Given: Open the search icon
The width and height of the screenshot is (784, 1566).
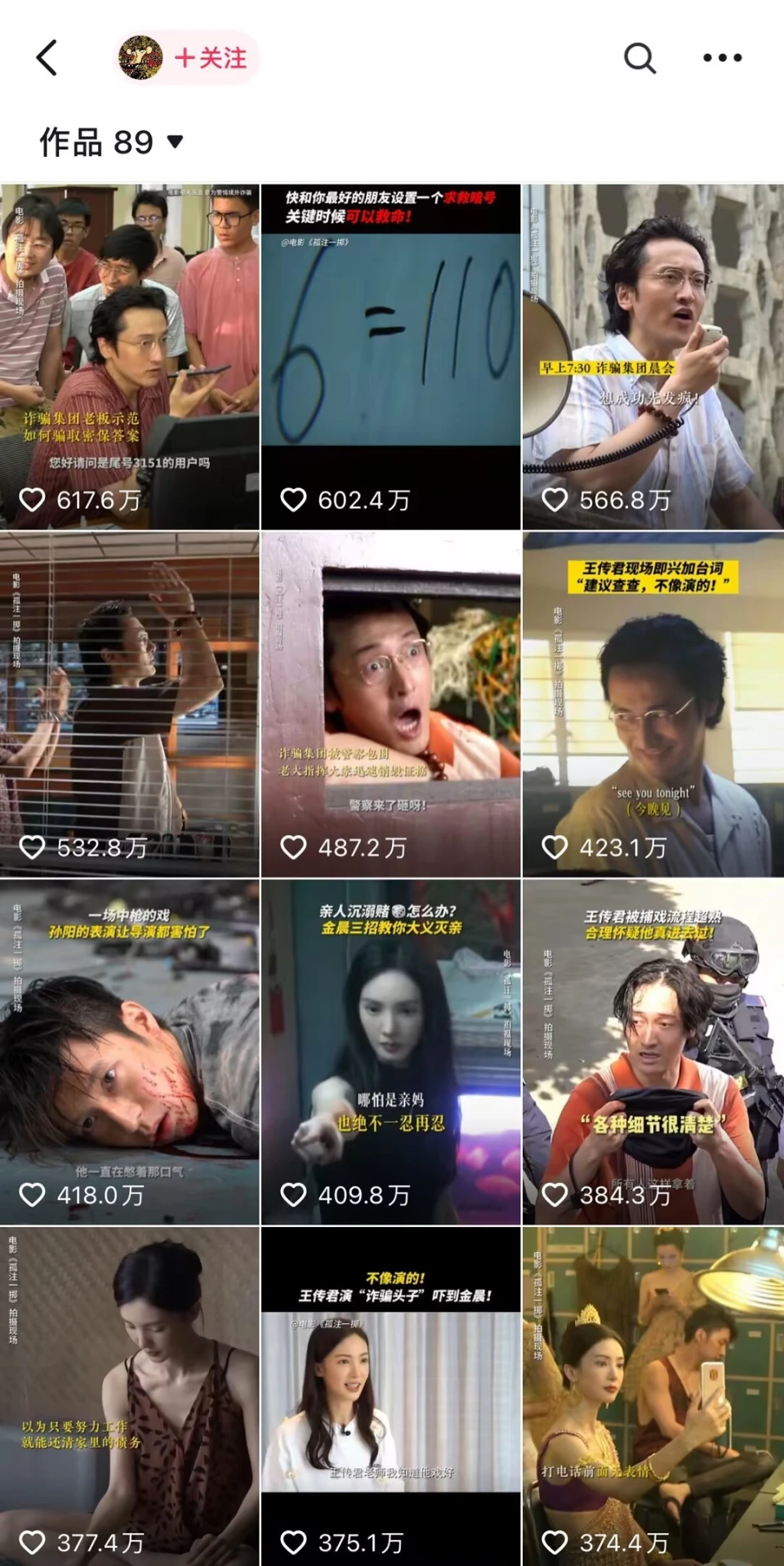Looking at the screenshot, I should [x=639, y=58].
